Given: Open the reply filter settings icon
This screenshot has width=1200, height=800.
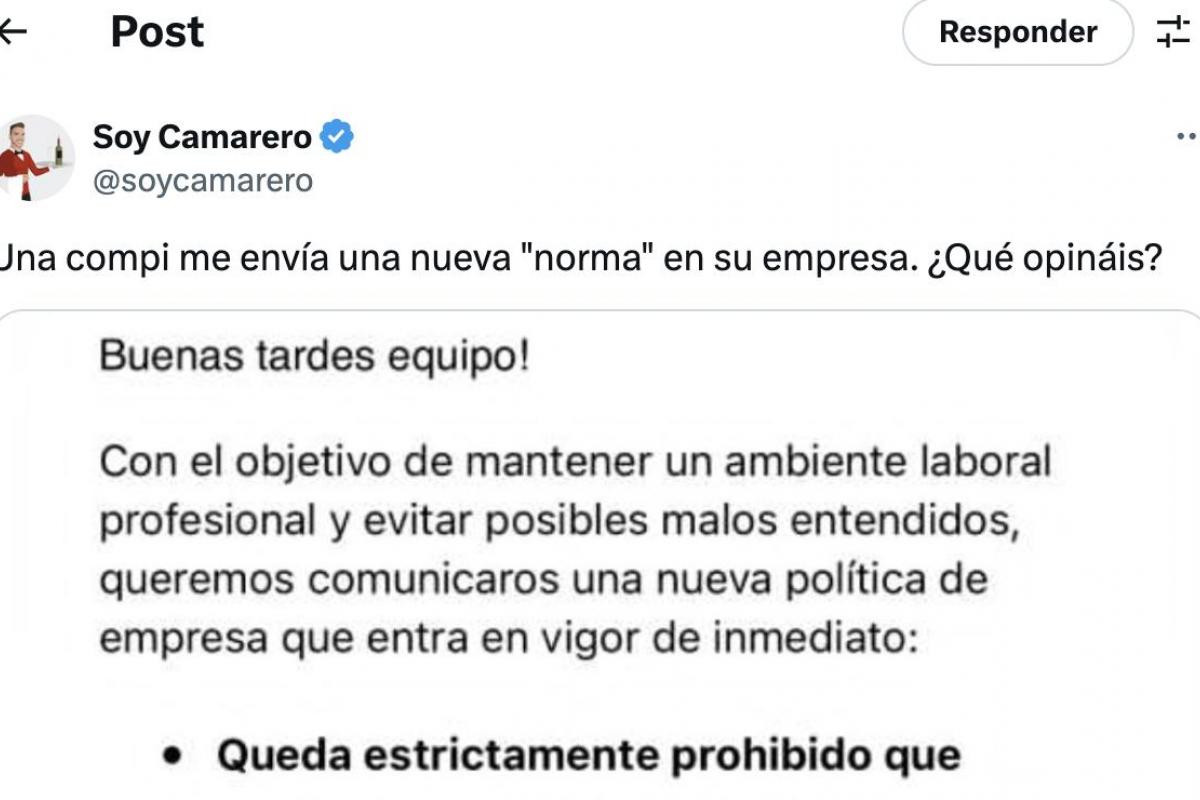Looking at the screenshot, I should click(1172, 32).
